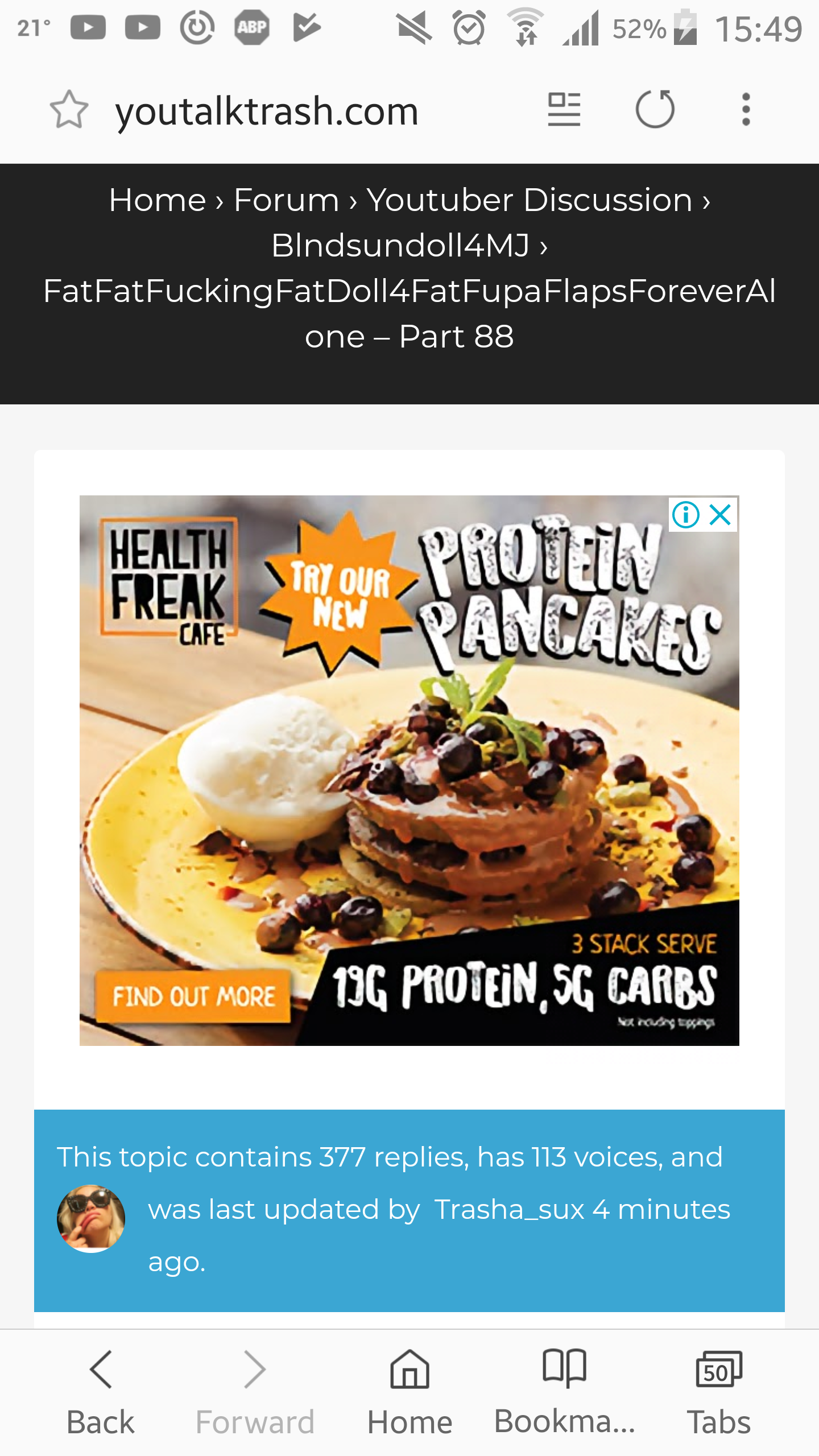This screenshot has width=819, height=1456.
Task: Go back to previous page
Action: point(101,1392)
